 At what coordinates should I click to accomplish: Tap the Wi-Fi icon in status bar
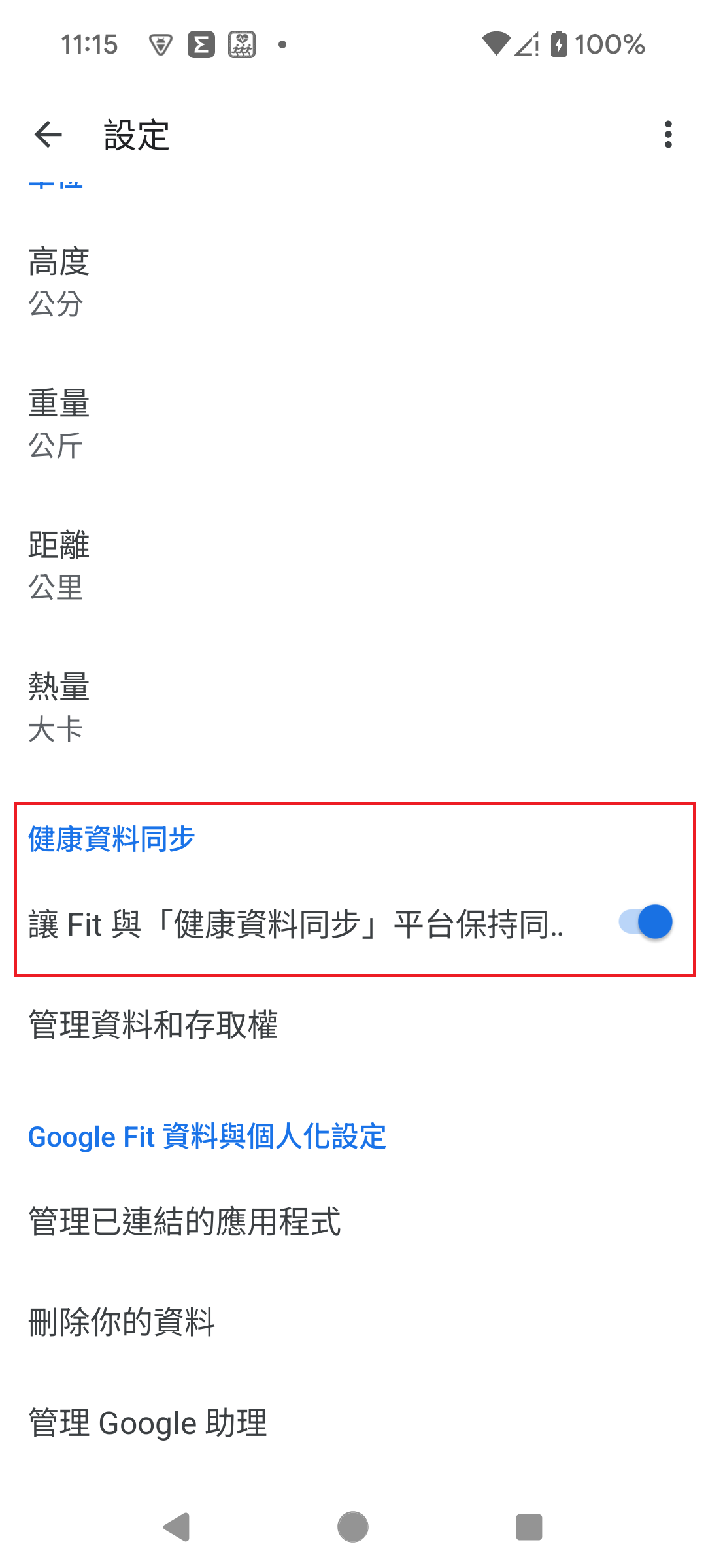click(x=496, y=44)
